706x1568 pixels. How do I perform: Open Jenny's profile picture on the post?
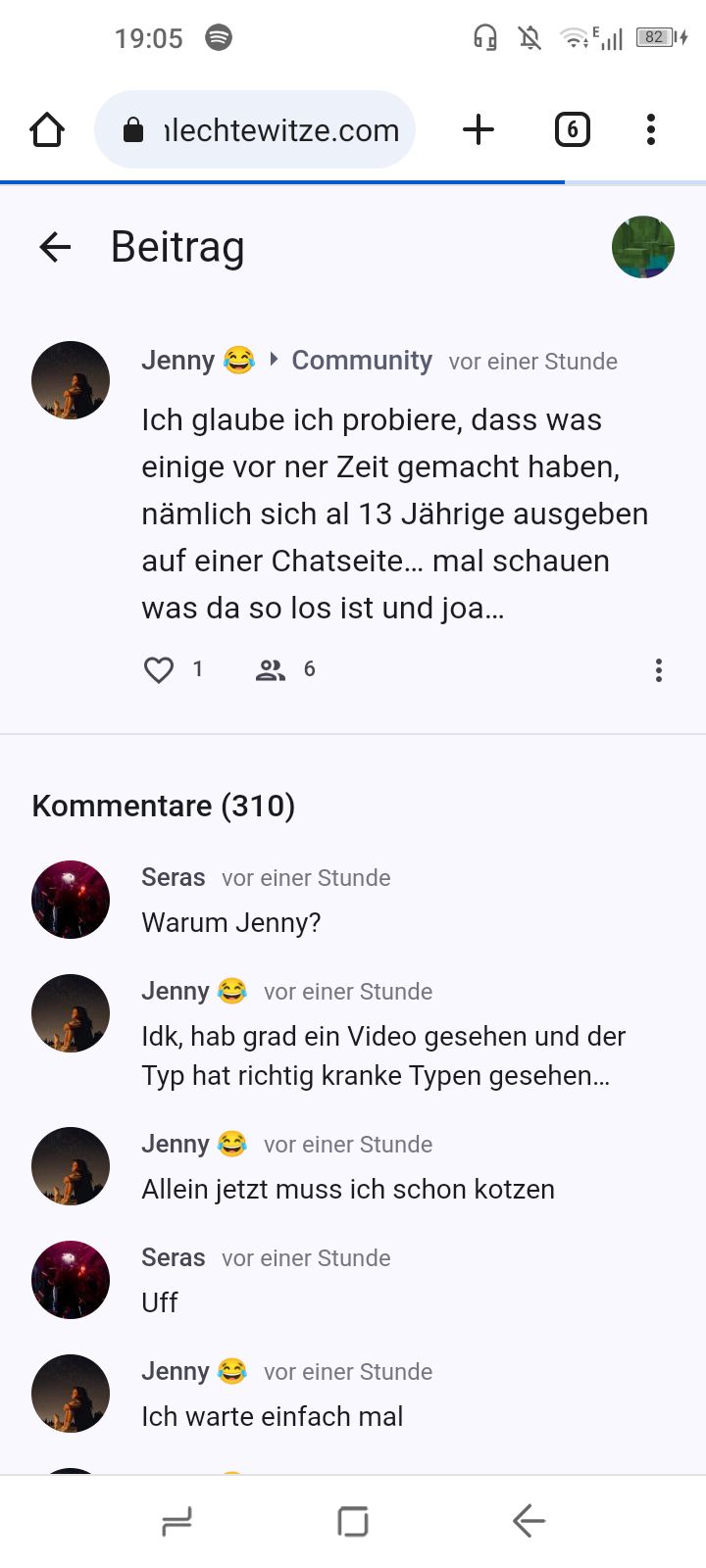coord(71,380)
